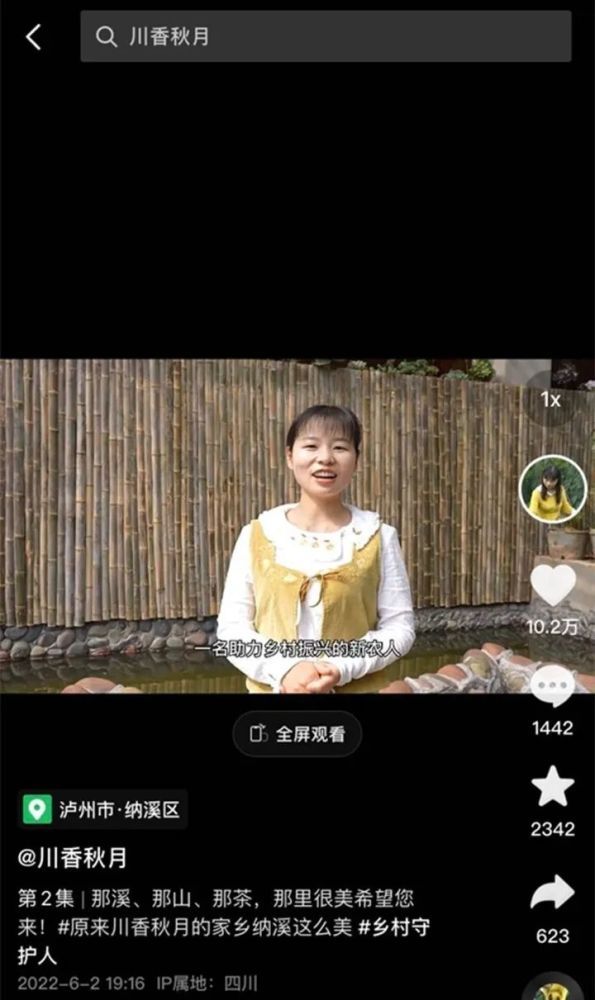Tap 全屏观看 to watch fullscreen
The height and width of the screenshot is (1000, 595).
tap(297, 733)
